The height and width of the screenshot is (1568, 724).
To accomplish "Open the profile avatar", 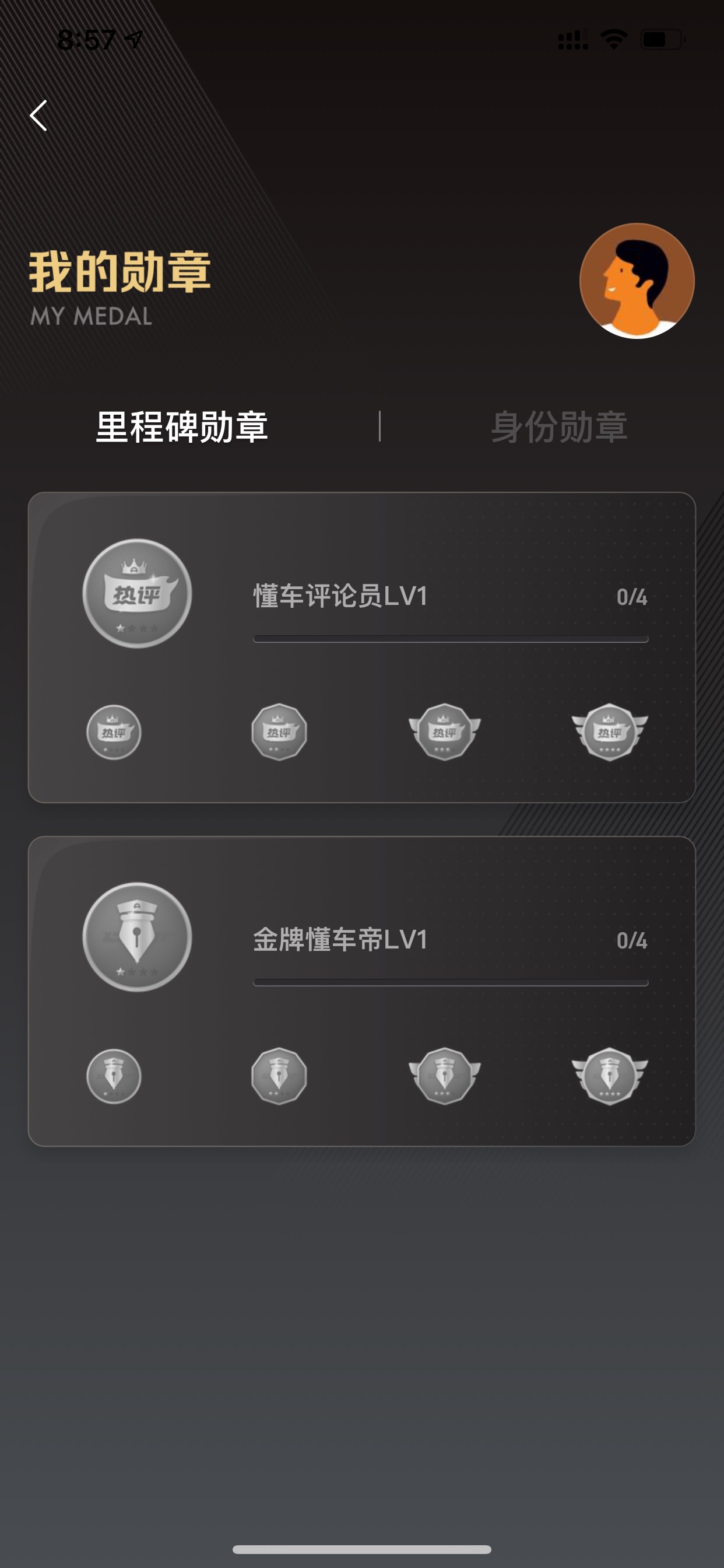I will tap(637, 281).
